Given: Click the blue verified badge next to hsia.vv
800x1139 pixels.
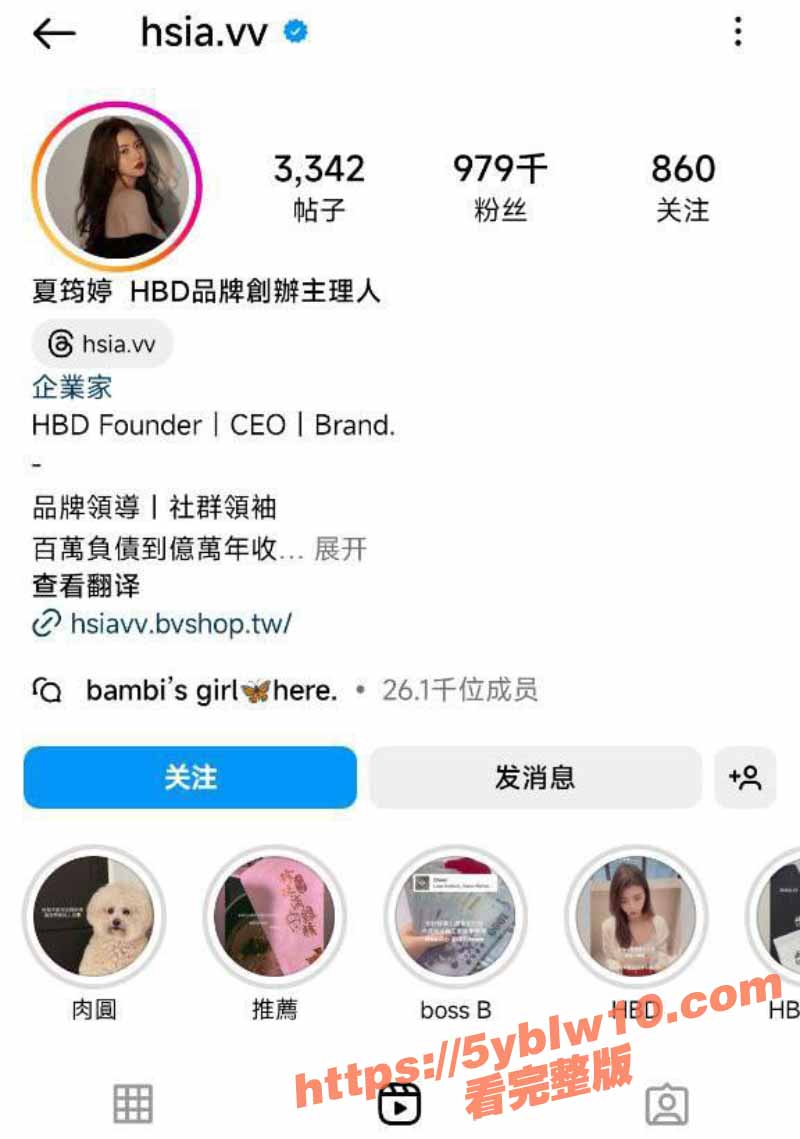Looking at the screenshot, I should (x=295, y=31).
